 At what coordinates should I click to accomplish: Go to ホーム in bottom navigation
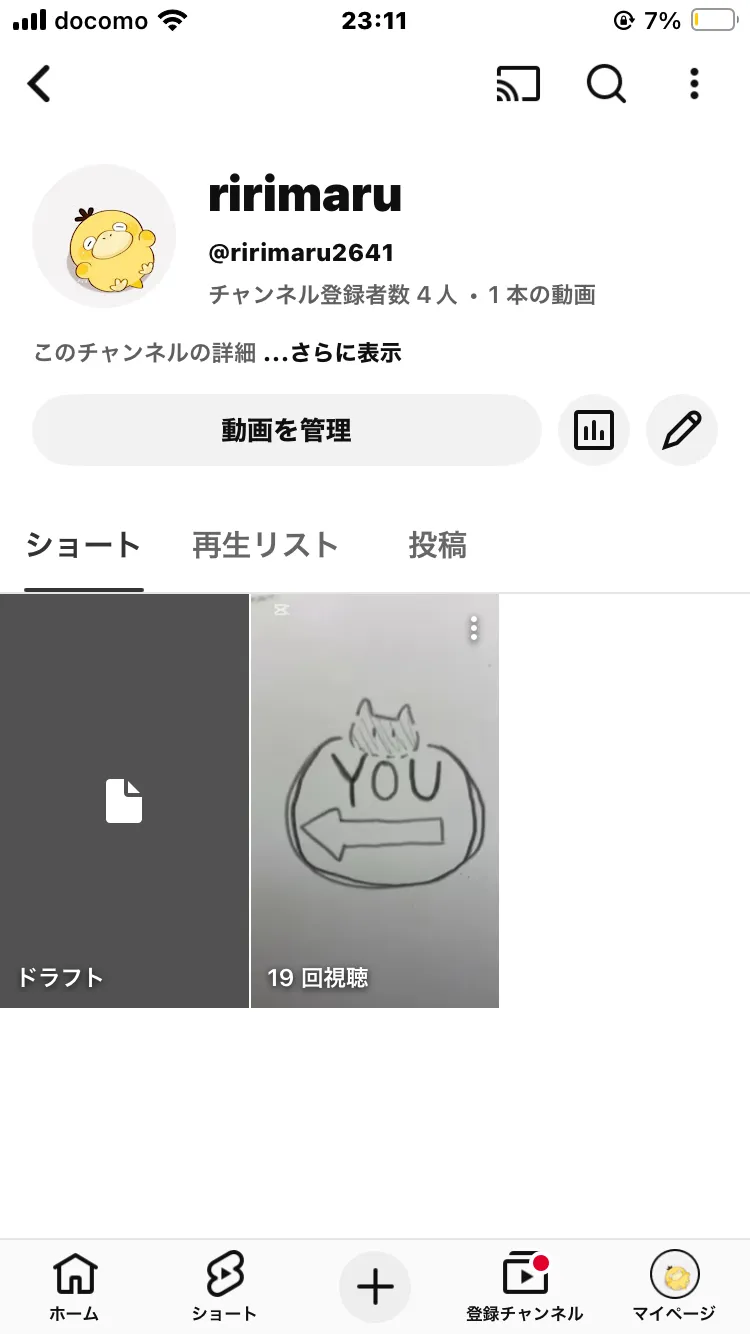click(75, 1286)
